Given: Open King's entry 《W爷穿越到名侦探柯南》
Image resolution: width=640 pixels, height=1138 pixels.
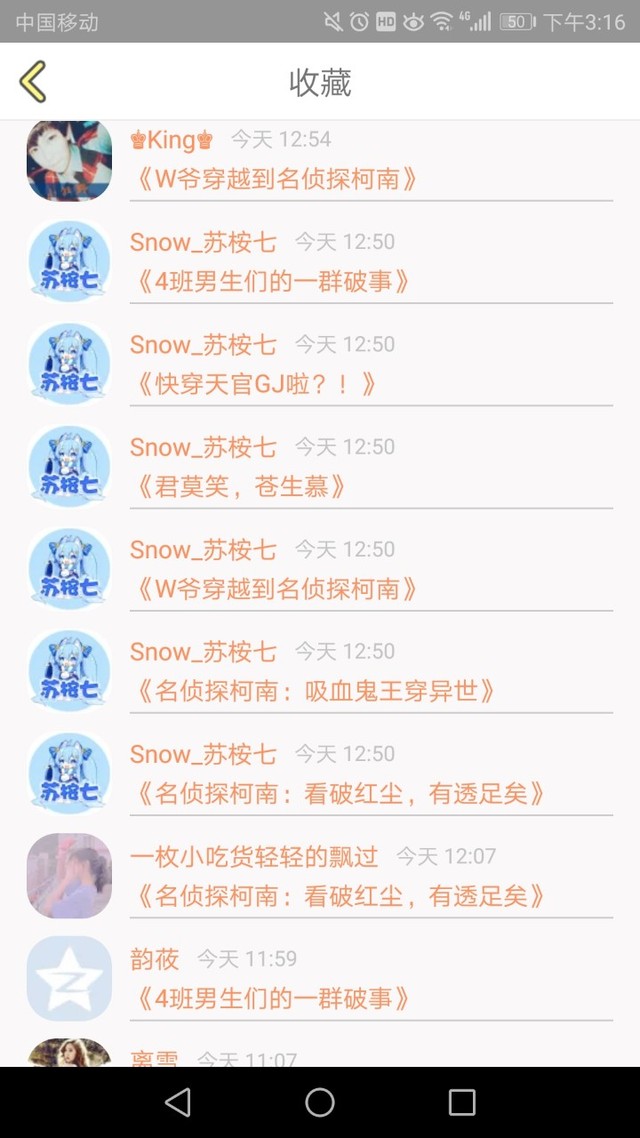Looking at the screenshot, I should click(x=274, y=180).
